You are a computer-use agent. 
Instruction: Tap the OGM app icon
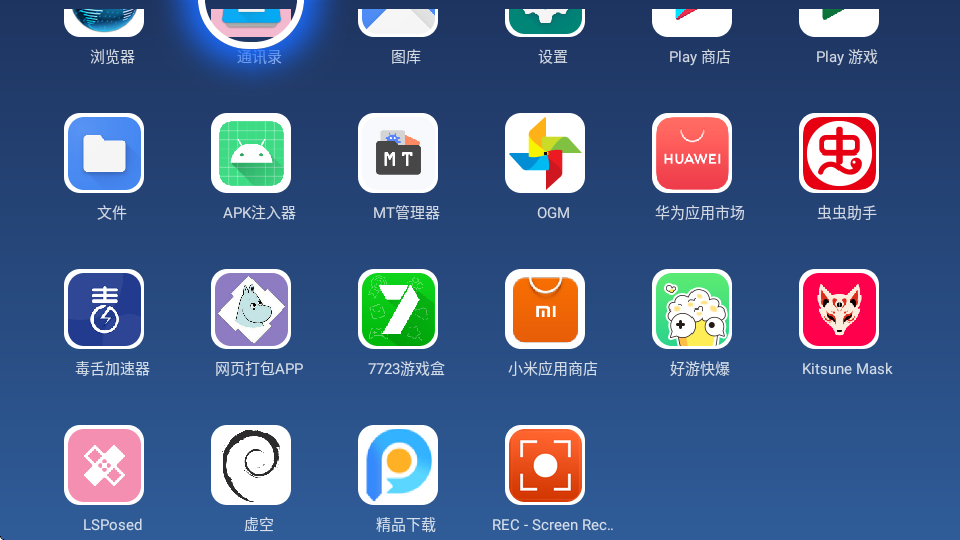coord(545,153)
